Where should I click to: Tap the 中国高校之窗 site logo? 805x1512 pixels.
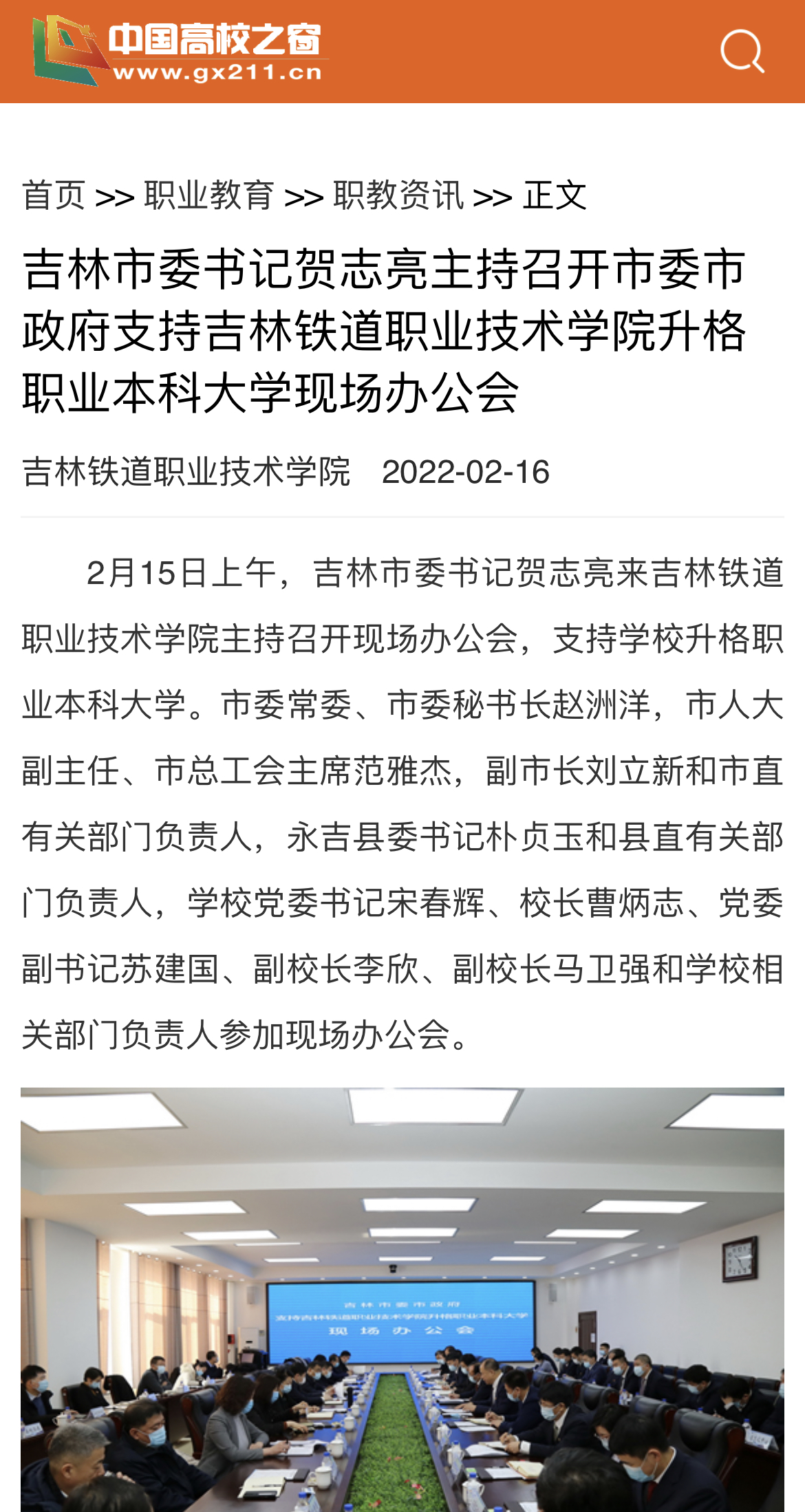[178, 51]
